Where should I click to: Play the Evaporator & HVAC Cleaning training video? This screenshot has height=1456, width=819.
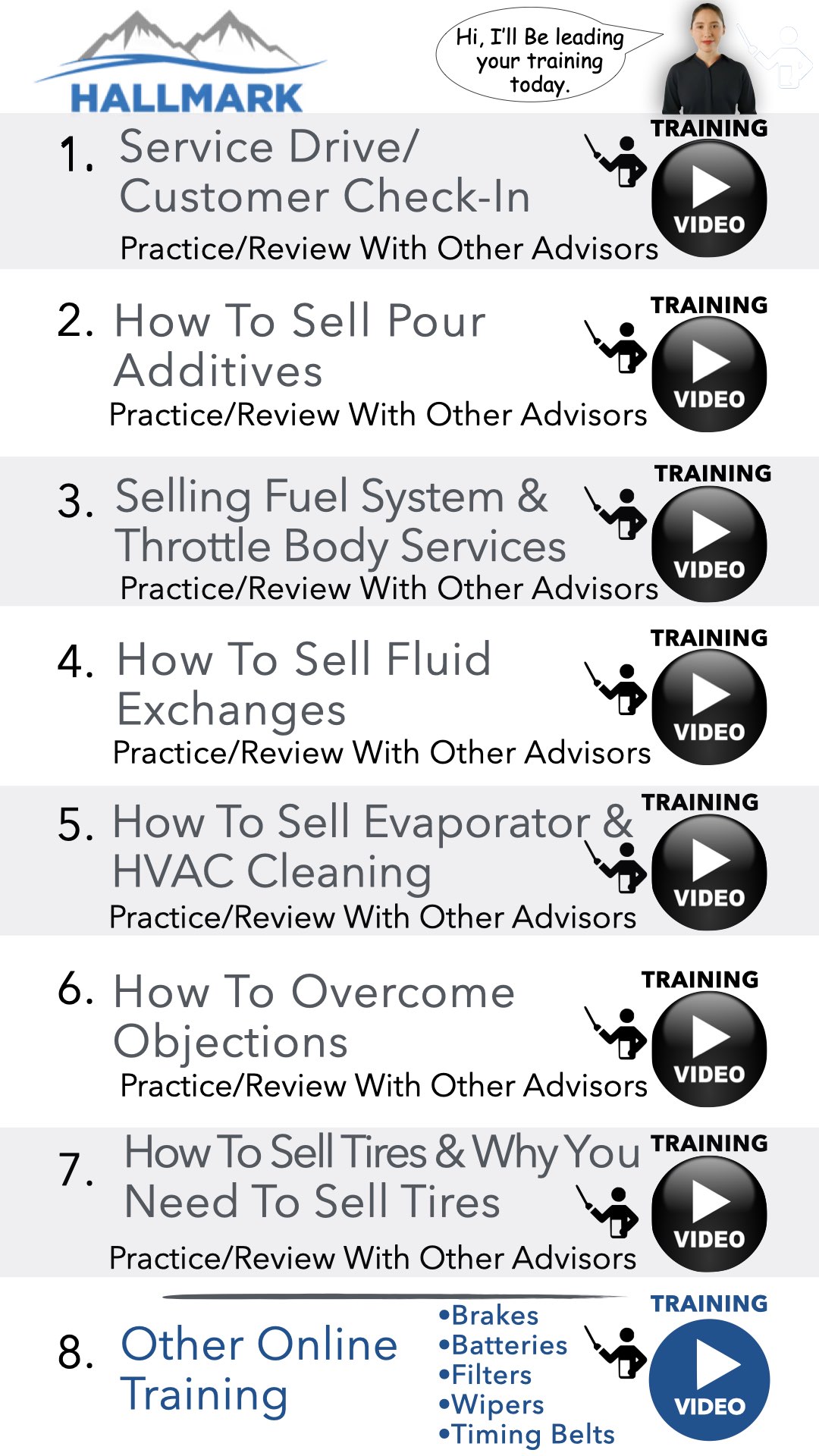coord(709,873)
